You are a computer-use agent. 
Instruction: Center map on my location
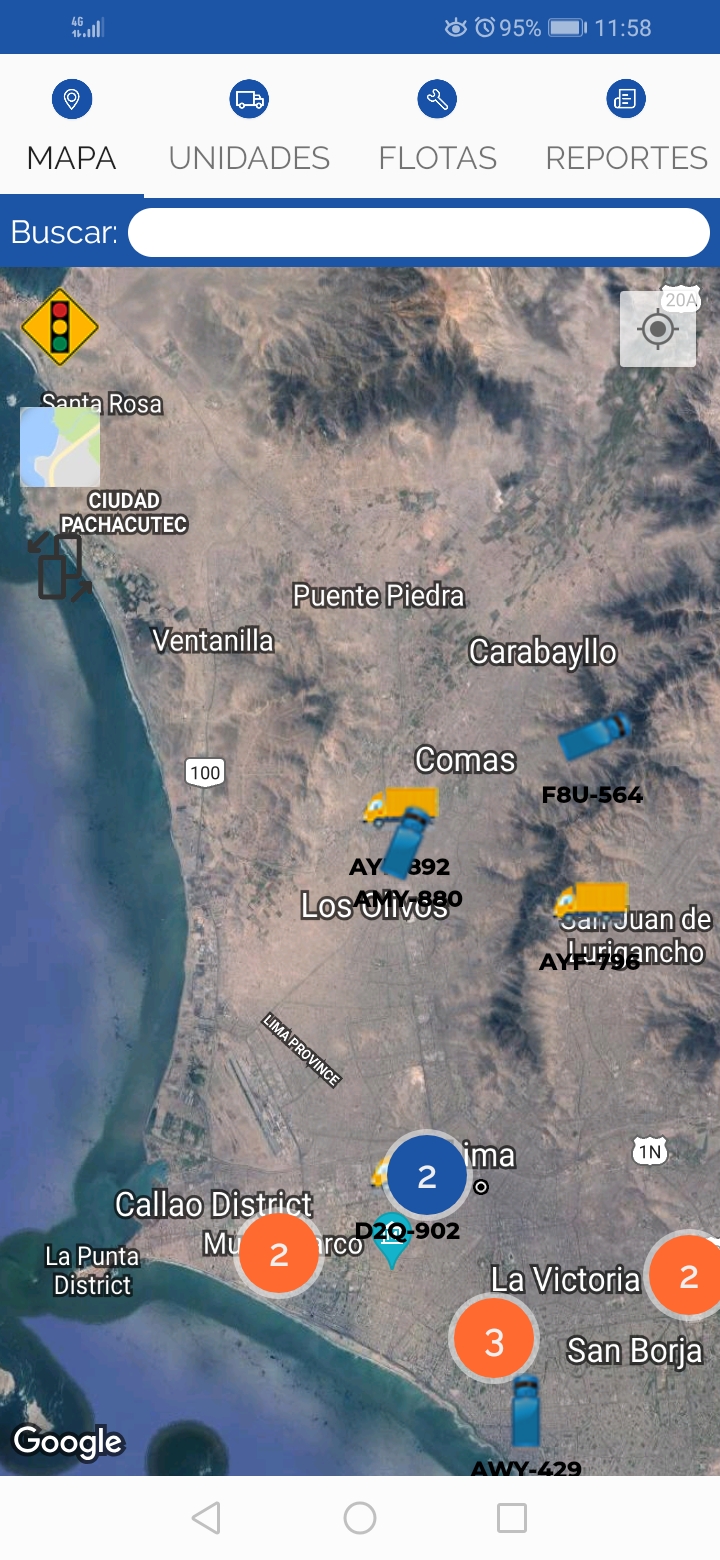point(657,329)
